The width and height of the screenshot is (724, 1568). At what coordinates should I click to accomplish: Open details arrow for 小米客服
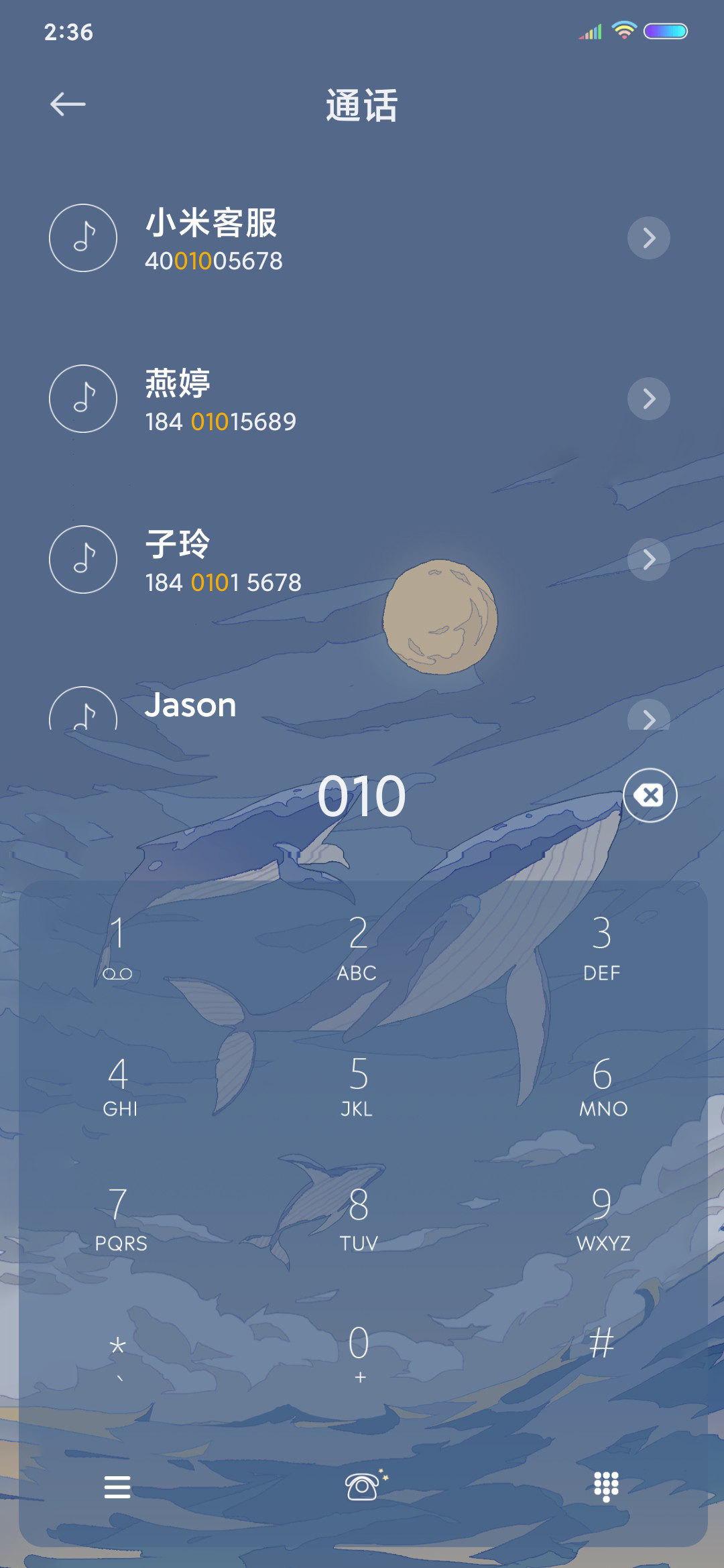click(648, 238)
